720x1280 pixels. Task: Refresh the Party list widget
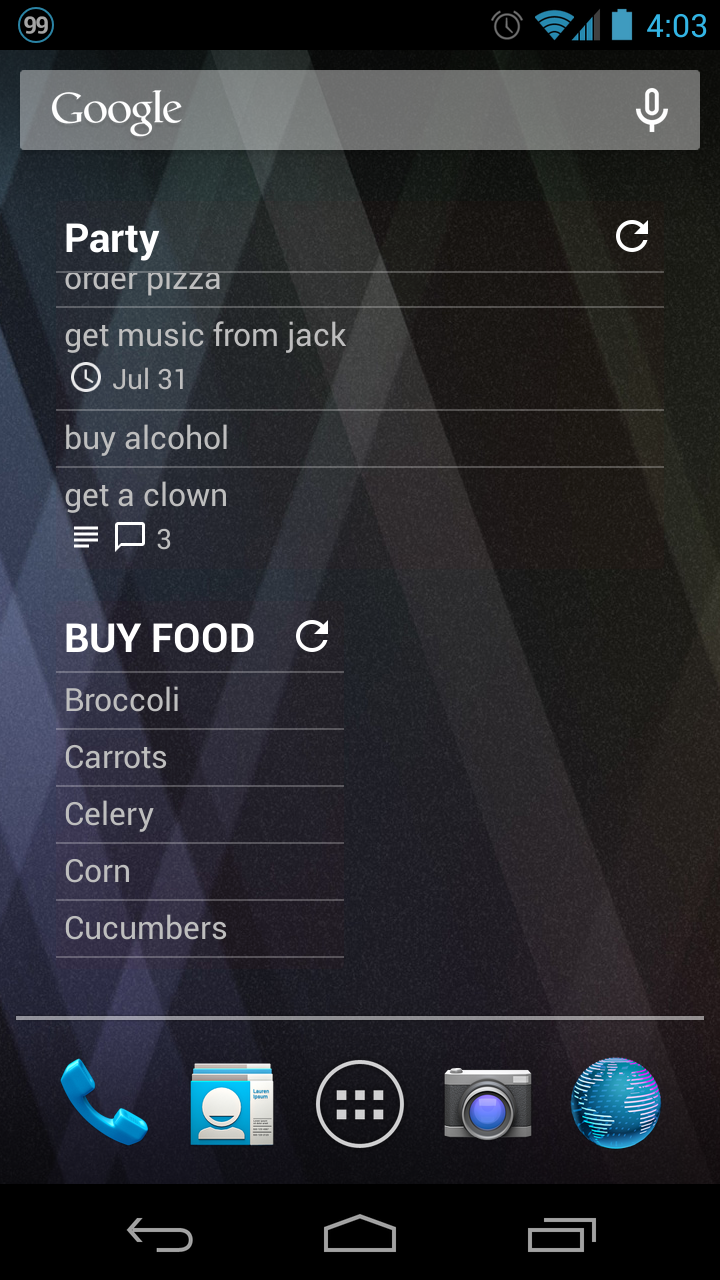[x=632, y=237]
